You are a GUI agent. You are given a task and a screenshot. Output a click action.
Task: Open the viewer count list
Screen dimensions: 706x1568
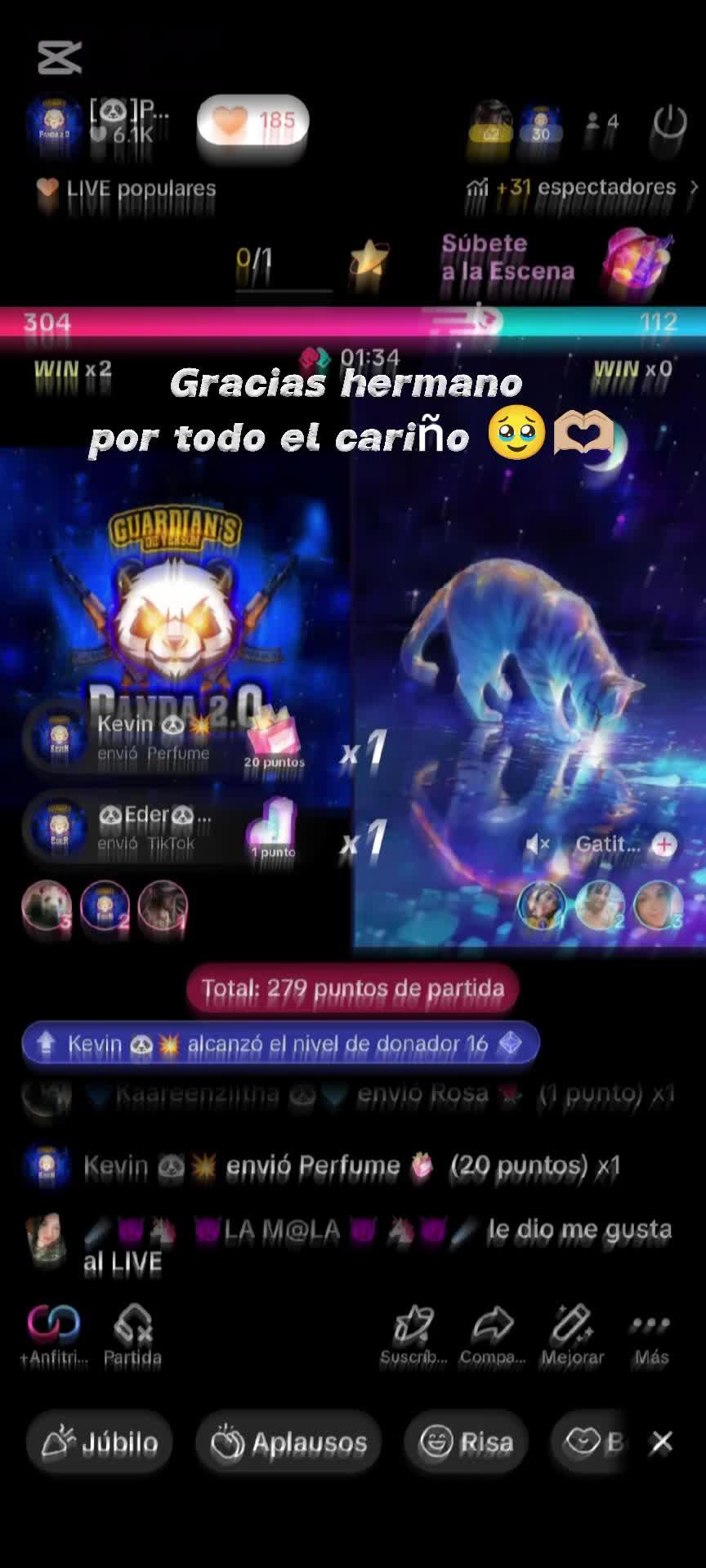pos(603,123)
